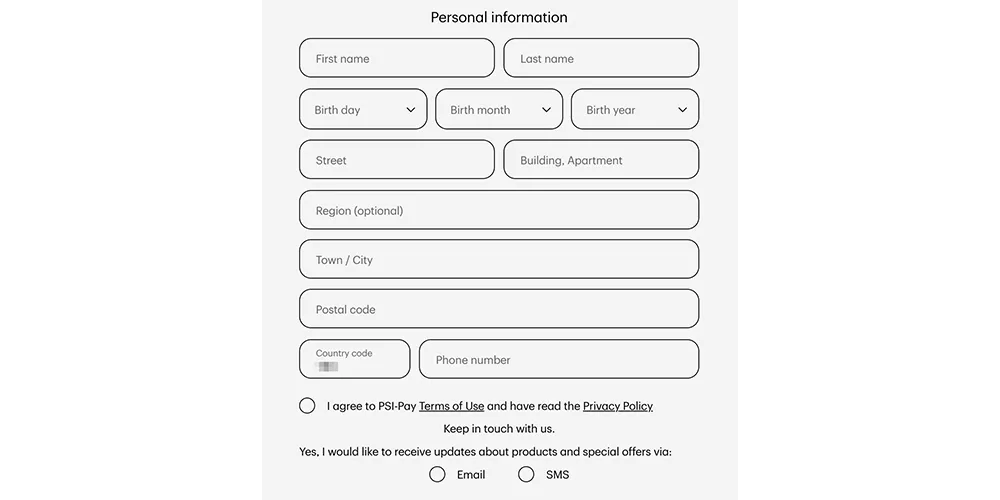Agree to the PSI-Pay terms checkbox

[307, 406]
